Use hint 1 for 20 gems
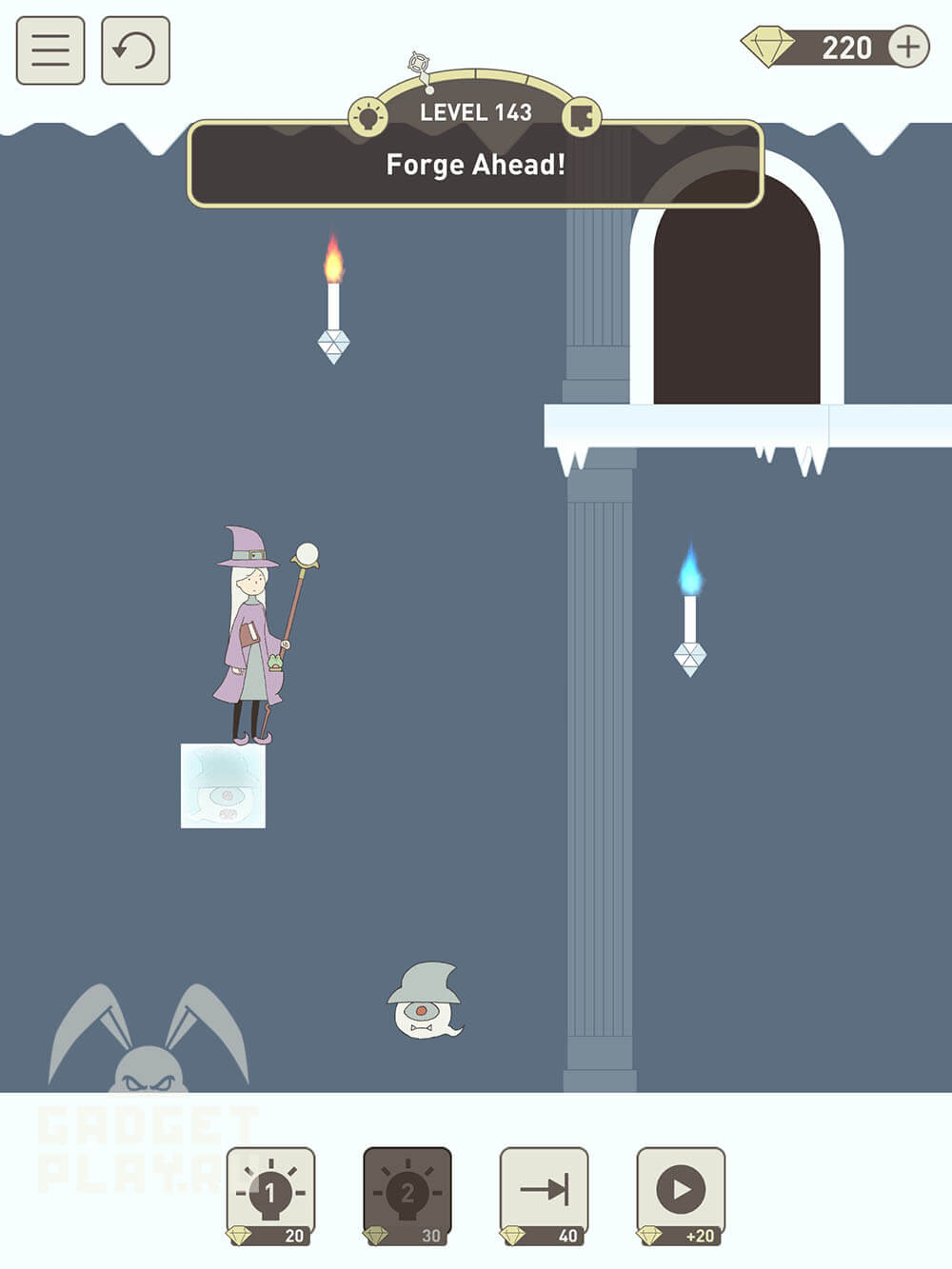This screenshot has height=1269, width=952. coord(270,1196)
